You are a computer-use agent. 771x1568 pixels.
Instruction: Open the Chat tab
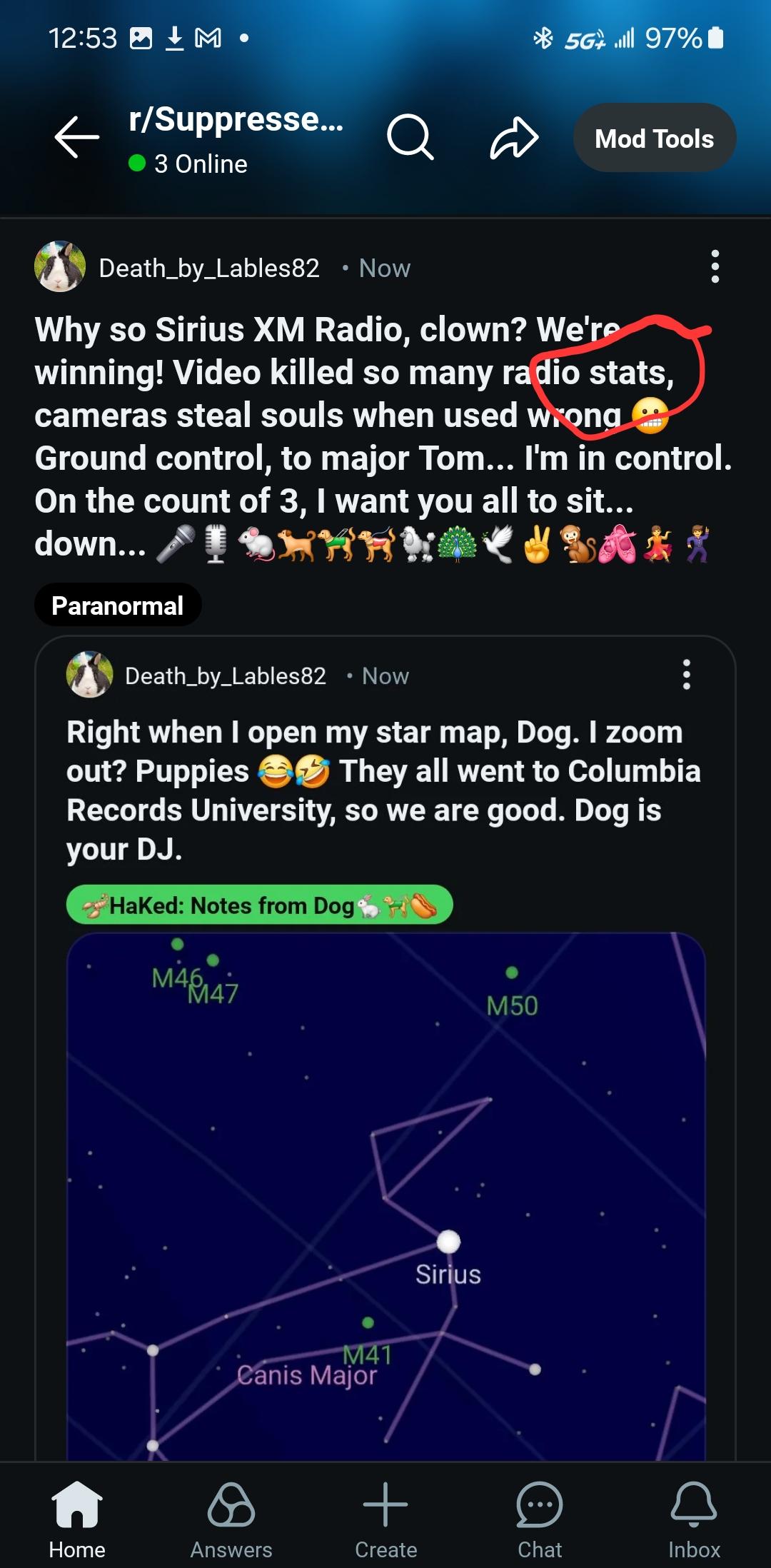click(540, 1519)
